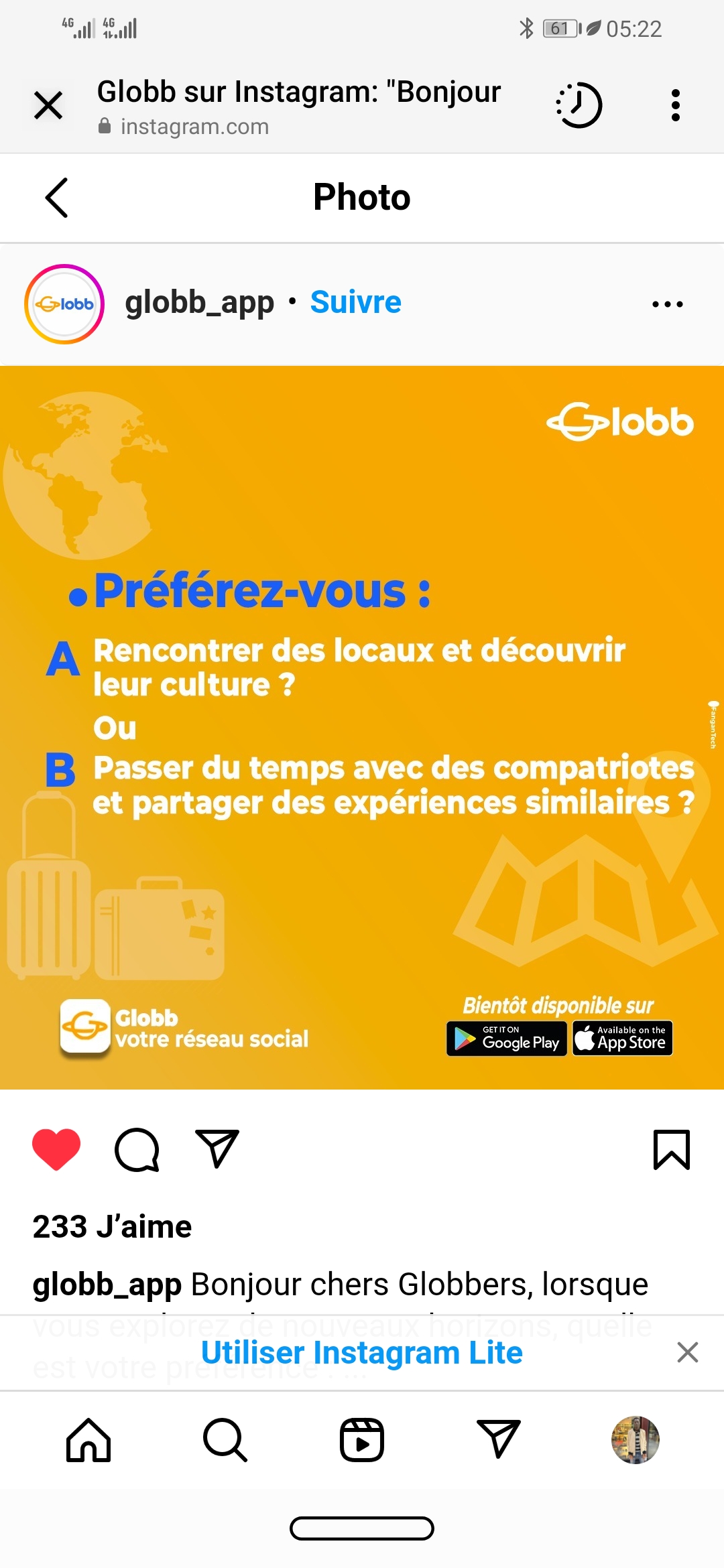Follow globb_app with Suivre
724x1568 pixels.
click(355, 302)
